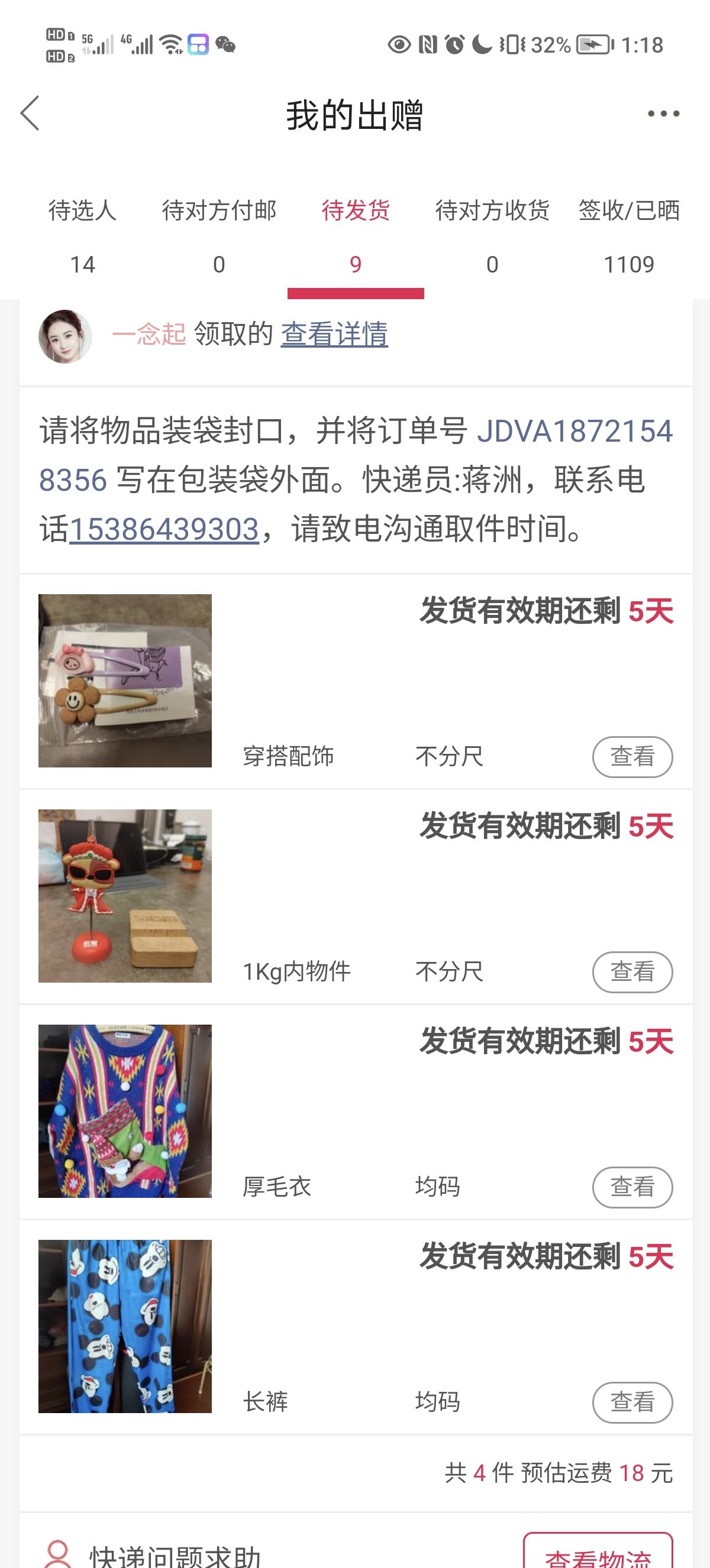This screenshot has width=710, height=1568.
Task: Open the three-dot overflow menu
Action: [x=663, y=114]
